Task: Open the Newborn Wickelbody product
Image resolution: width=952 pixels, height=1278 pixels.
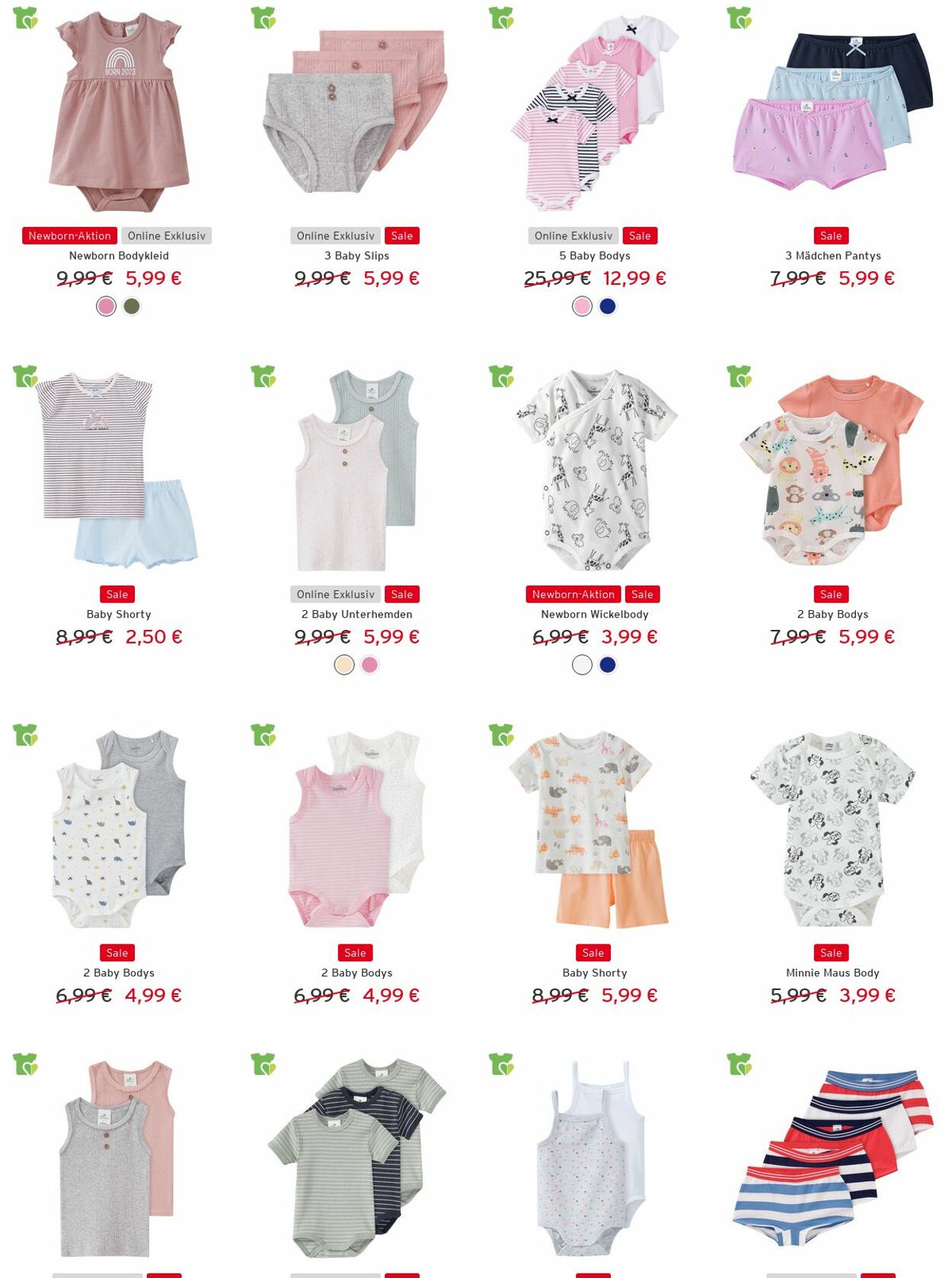Action: click(x=594, y=615)
